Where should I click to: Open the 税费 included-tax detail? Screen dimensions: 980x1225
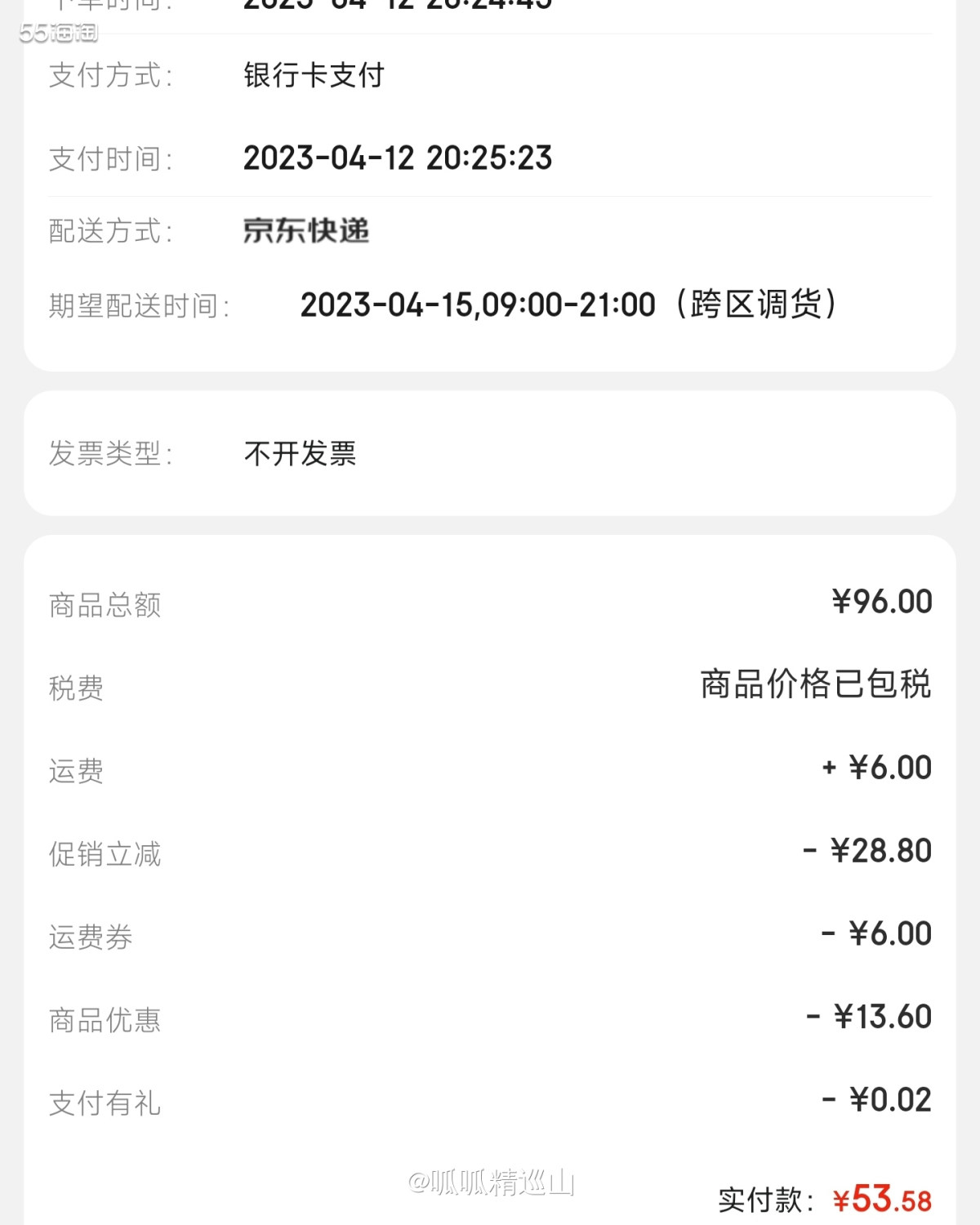pos(815,686)
